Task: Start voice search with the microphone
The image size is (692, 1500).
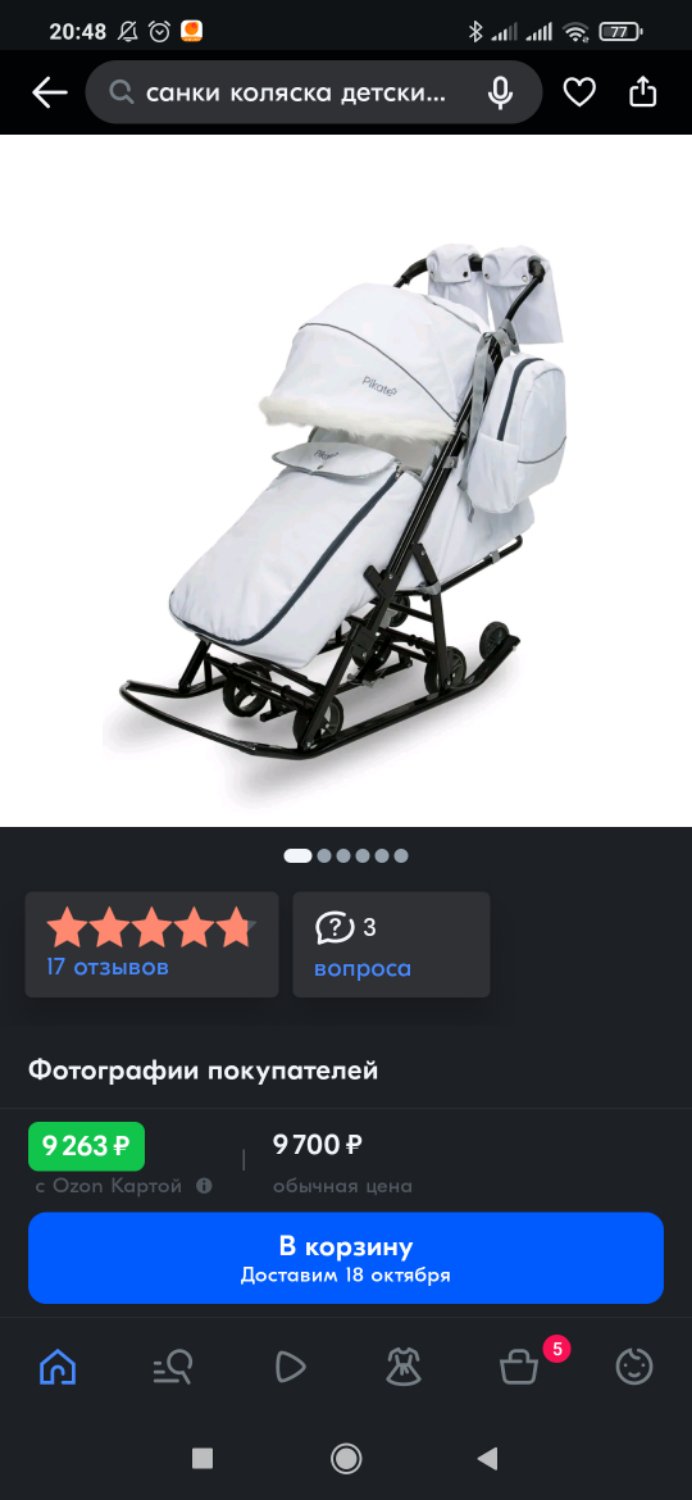Action: pos(500,93)
